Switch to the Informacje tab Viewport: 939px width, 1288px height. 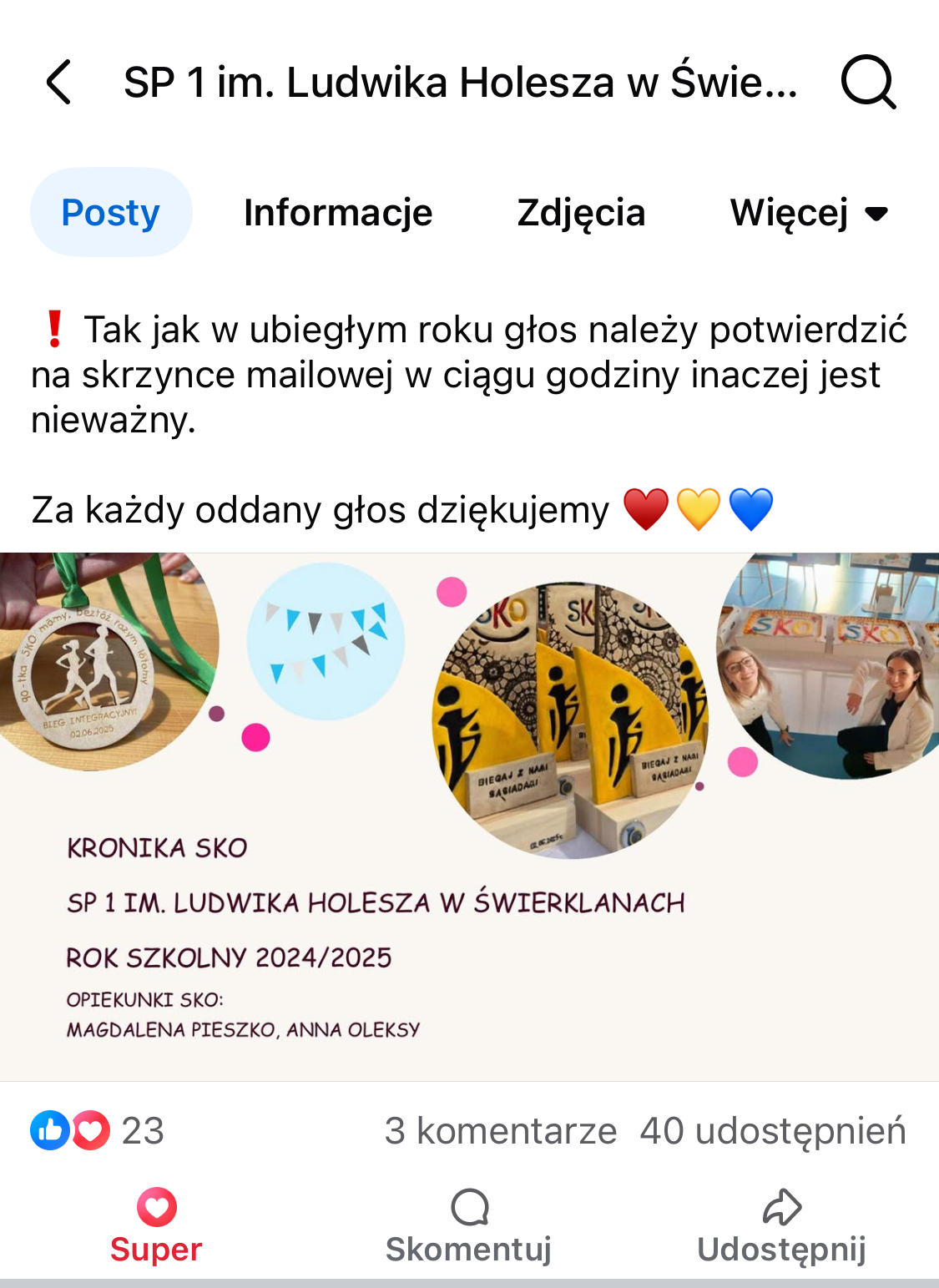pos(338,213)
